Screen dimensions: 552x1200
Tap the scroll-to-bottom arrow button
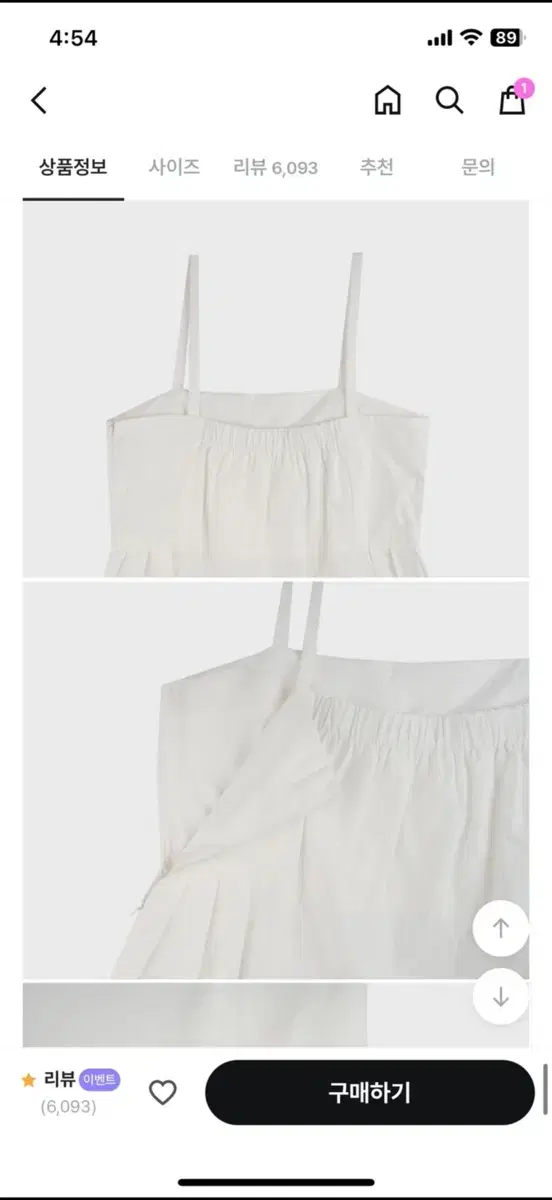[501, 997]
